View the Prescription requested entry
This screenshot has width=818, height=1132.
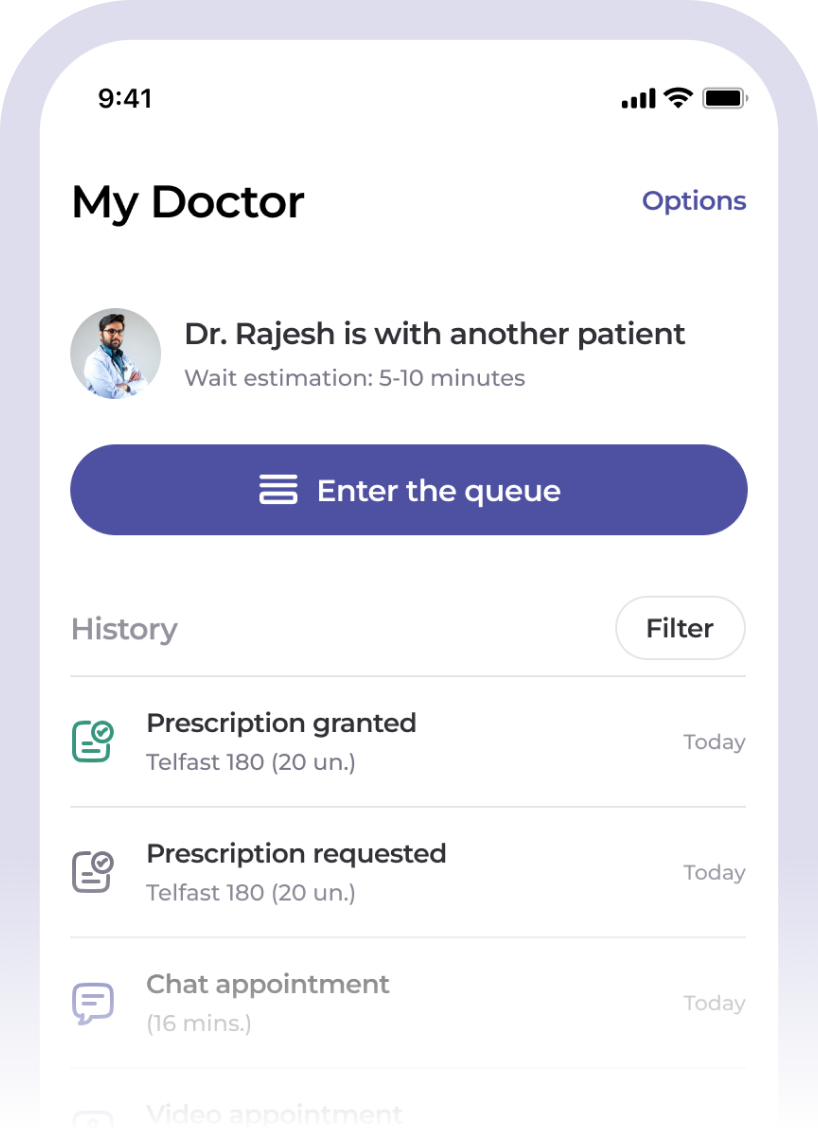tap(407, 872)
